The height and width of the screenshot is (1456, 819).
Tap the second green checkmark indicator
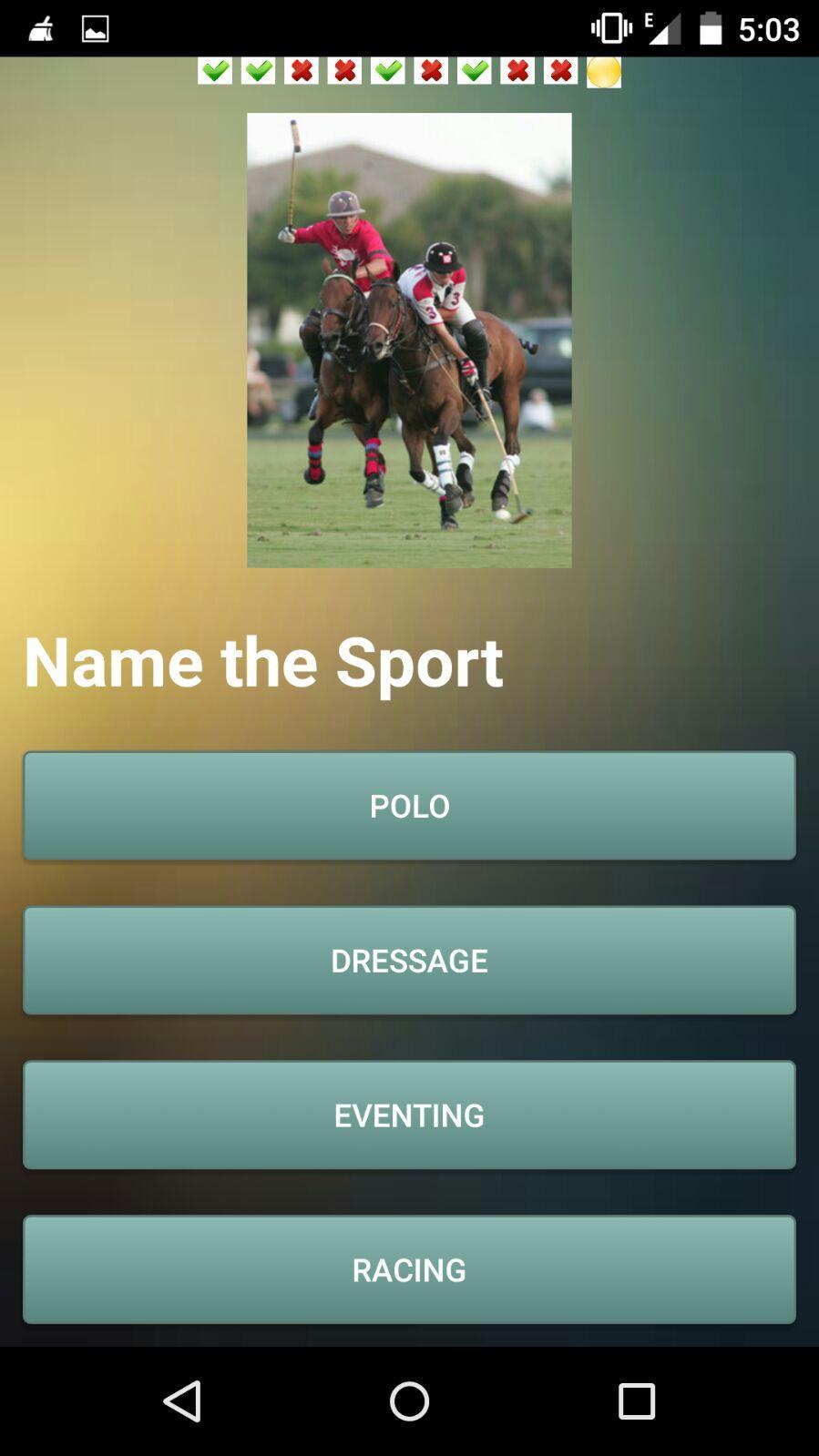coord(258,69)
